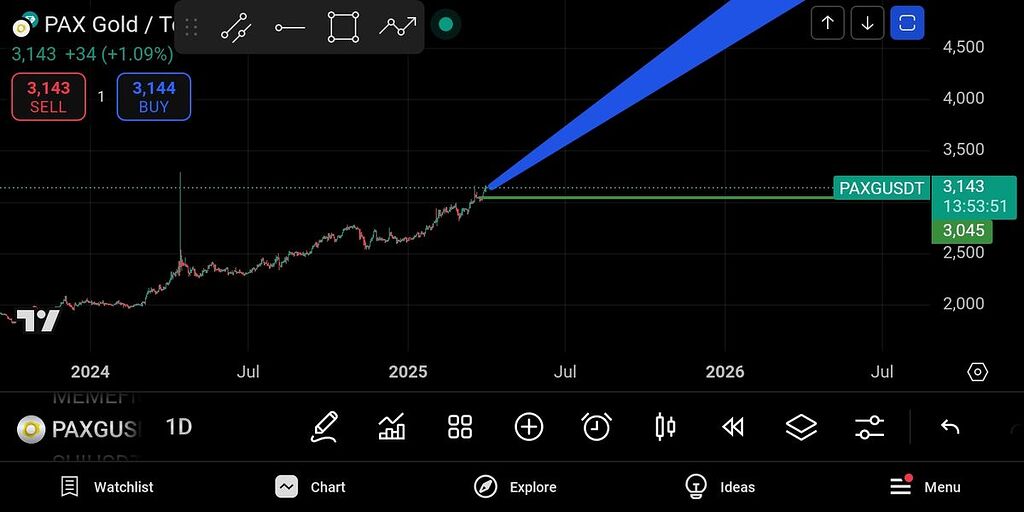This screenshot has width=1024, height=512.
Task: Tap the red SELL 3,143 button
Action: pos(48,97)
